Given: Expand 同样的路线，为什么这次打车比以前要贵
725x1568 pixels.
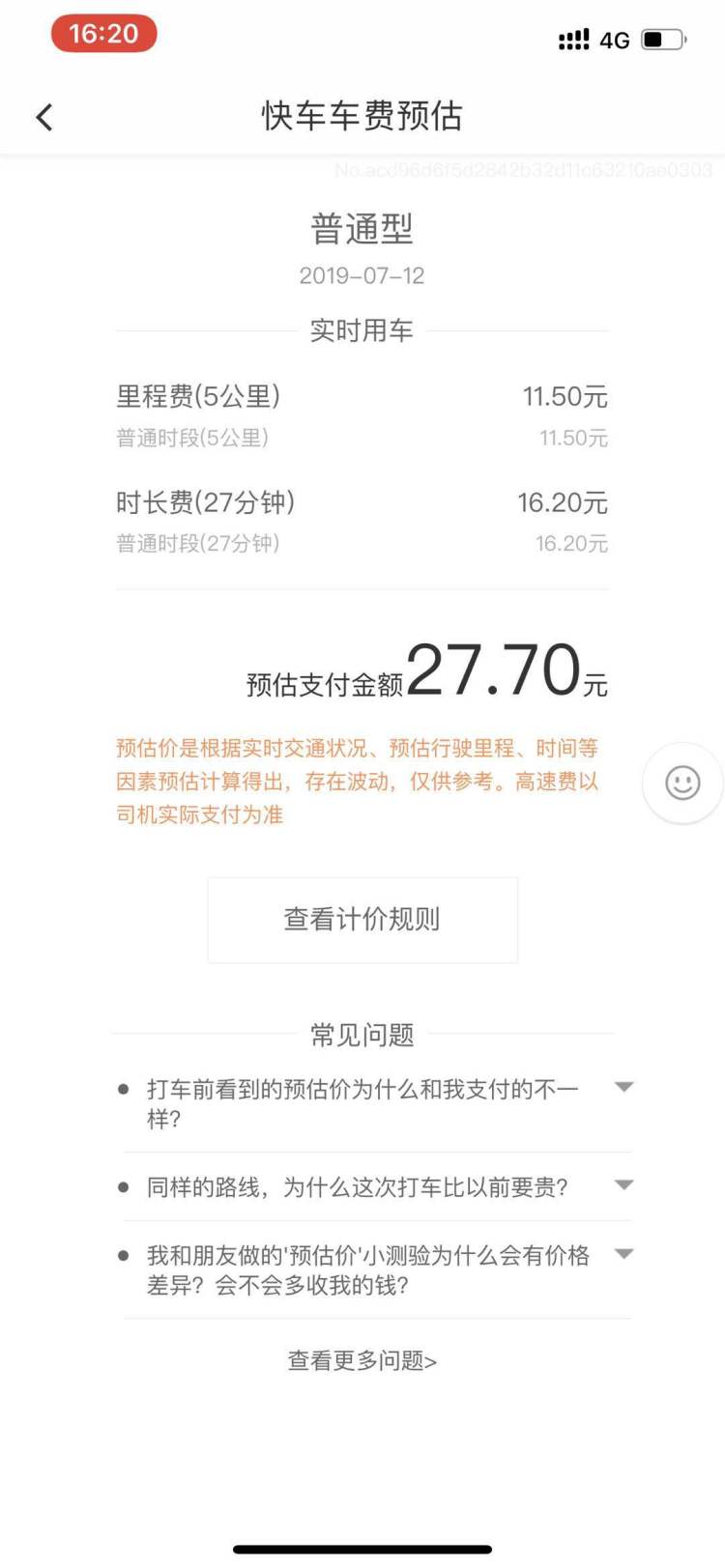Looking at the screenshot, I should point(377,1186).
